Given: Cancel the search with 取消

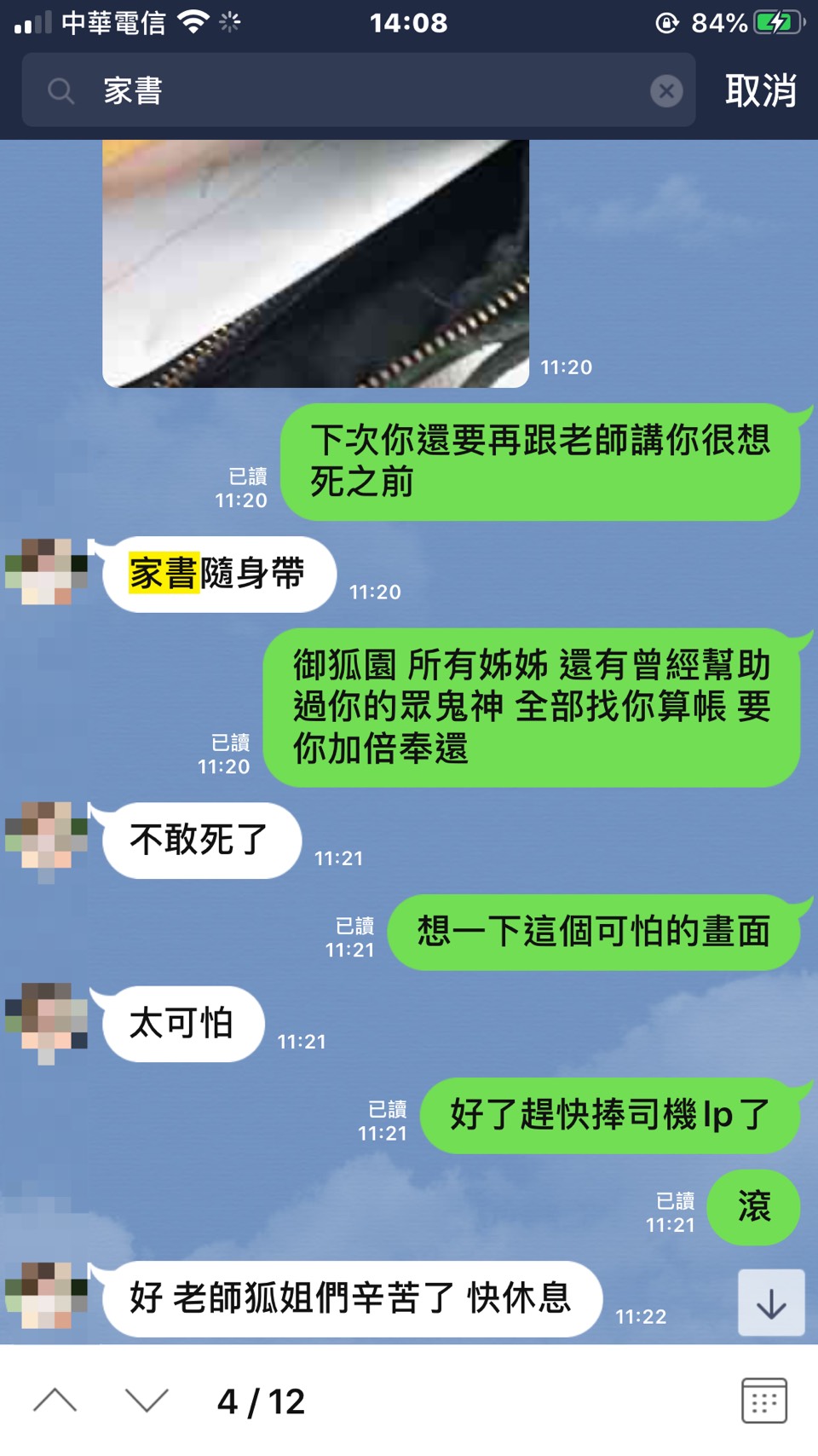Looking at the screenshot, I should pos(760,90).
